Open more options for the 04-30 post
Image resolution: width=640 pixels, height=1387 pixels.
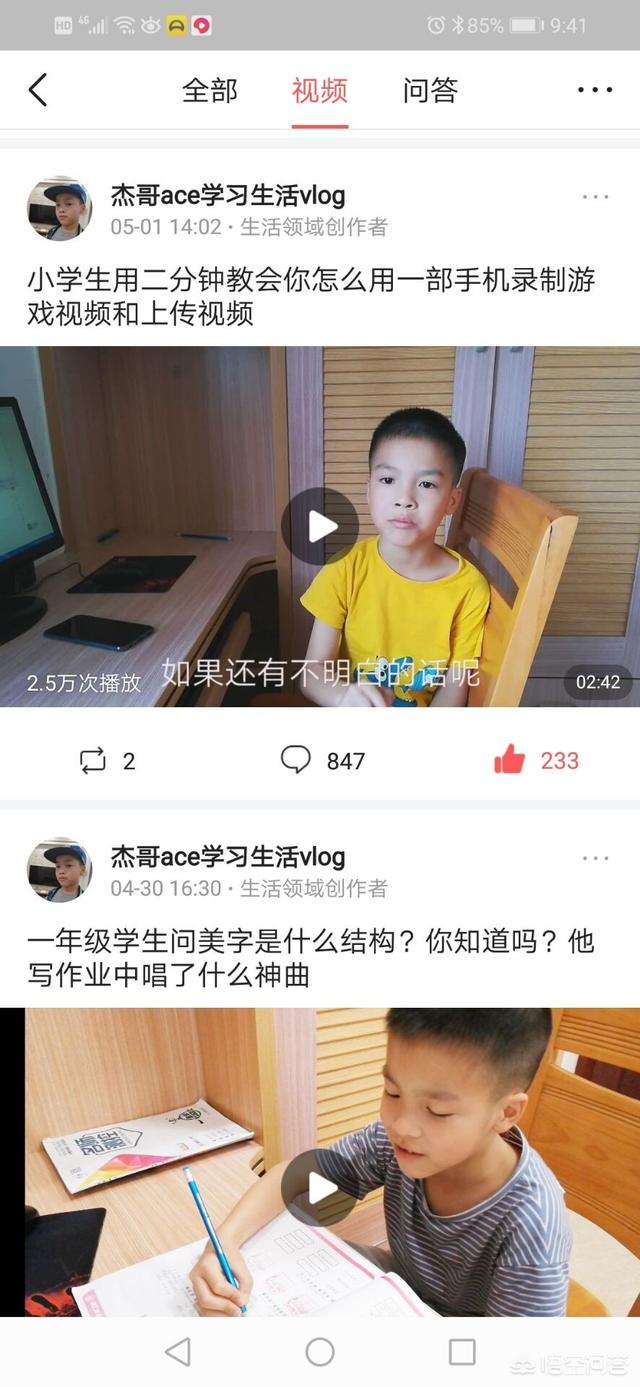tap(595, 858)
